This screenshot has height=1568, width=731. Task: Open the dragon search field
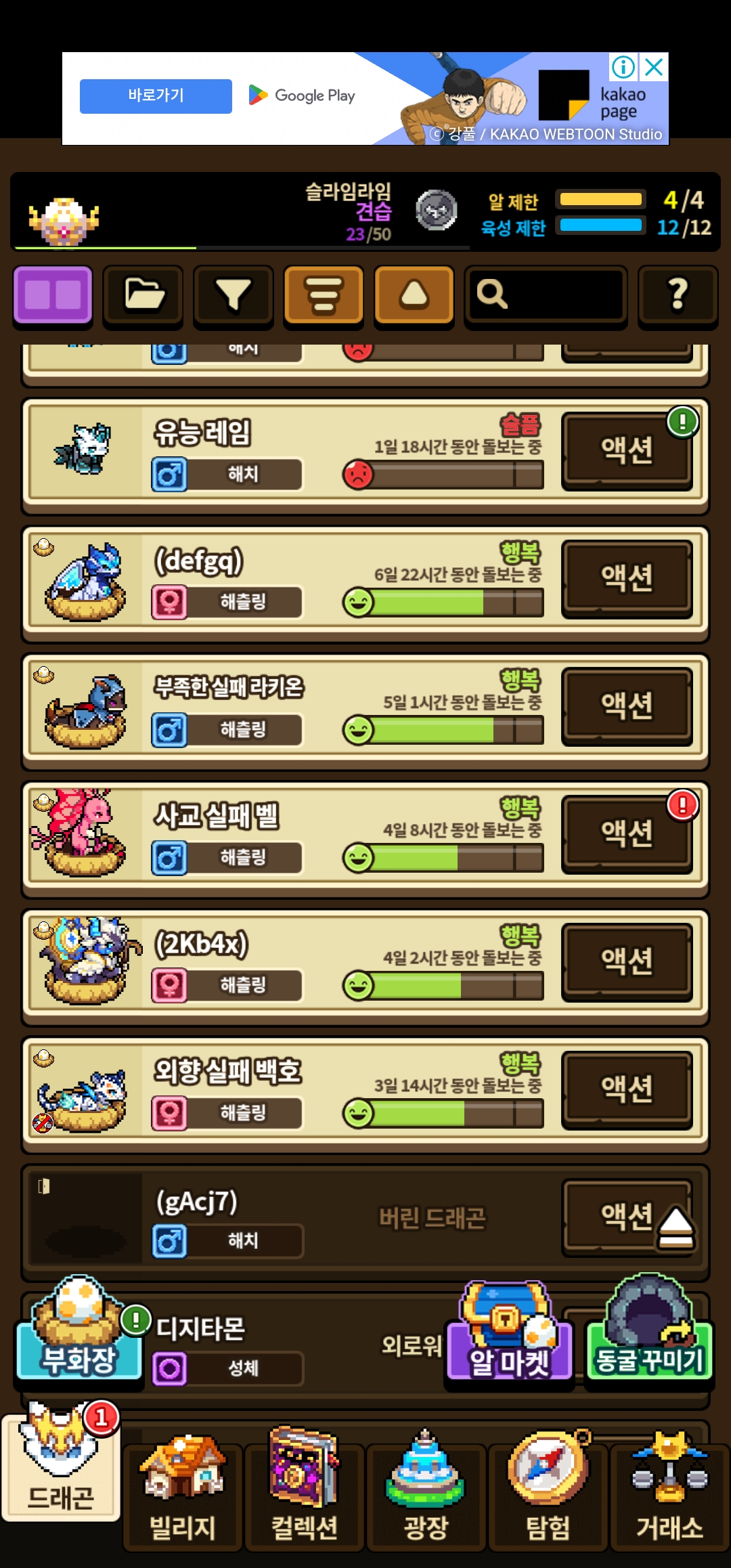546,295
